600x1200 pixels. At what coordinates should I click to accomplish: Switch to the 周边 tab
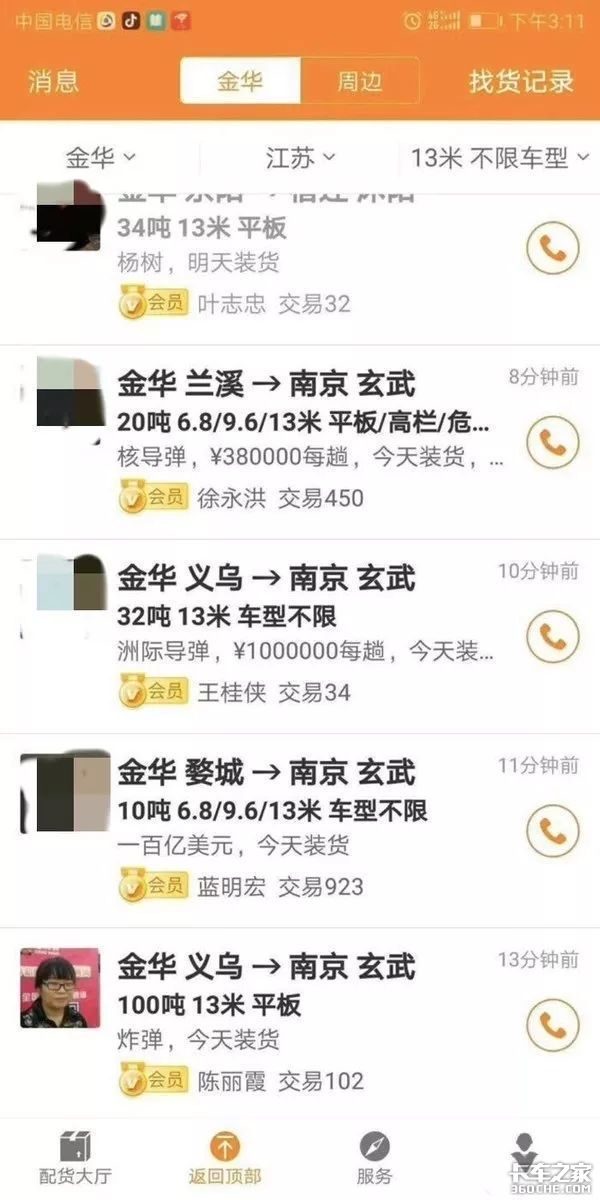tap(359, 82)
